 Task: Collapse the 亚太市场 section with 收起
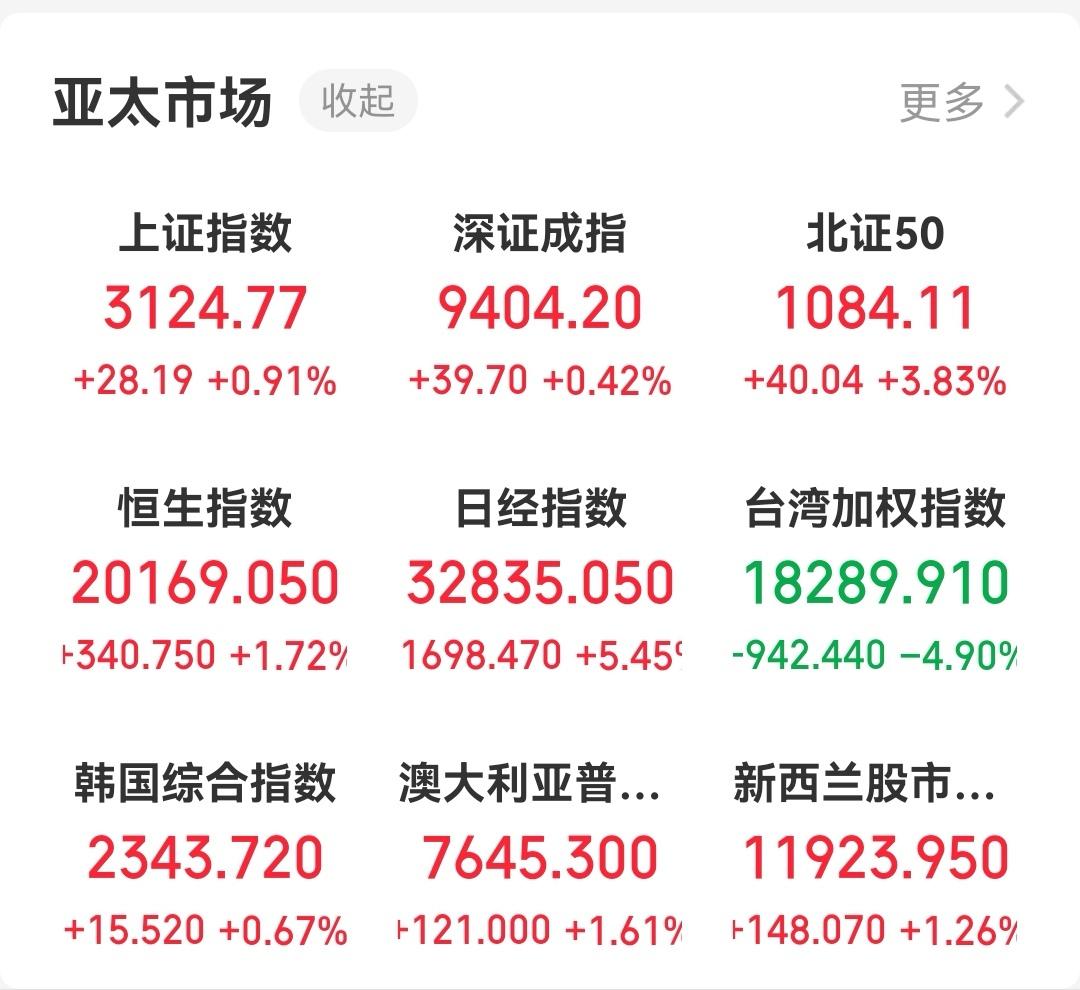coord(358,101)
